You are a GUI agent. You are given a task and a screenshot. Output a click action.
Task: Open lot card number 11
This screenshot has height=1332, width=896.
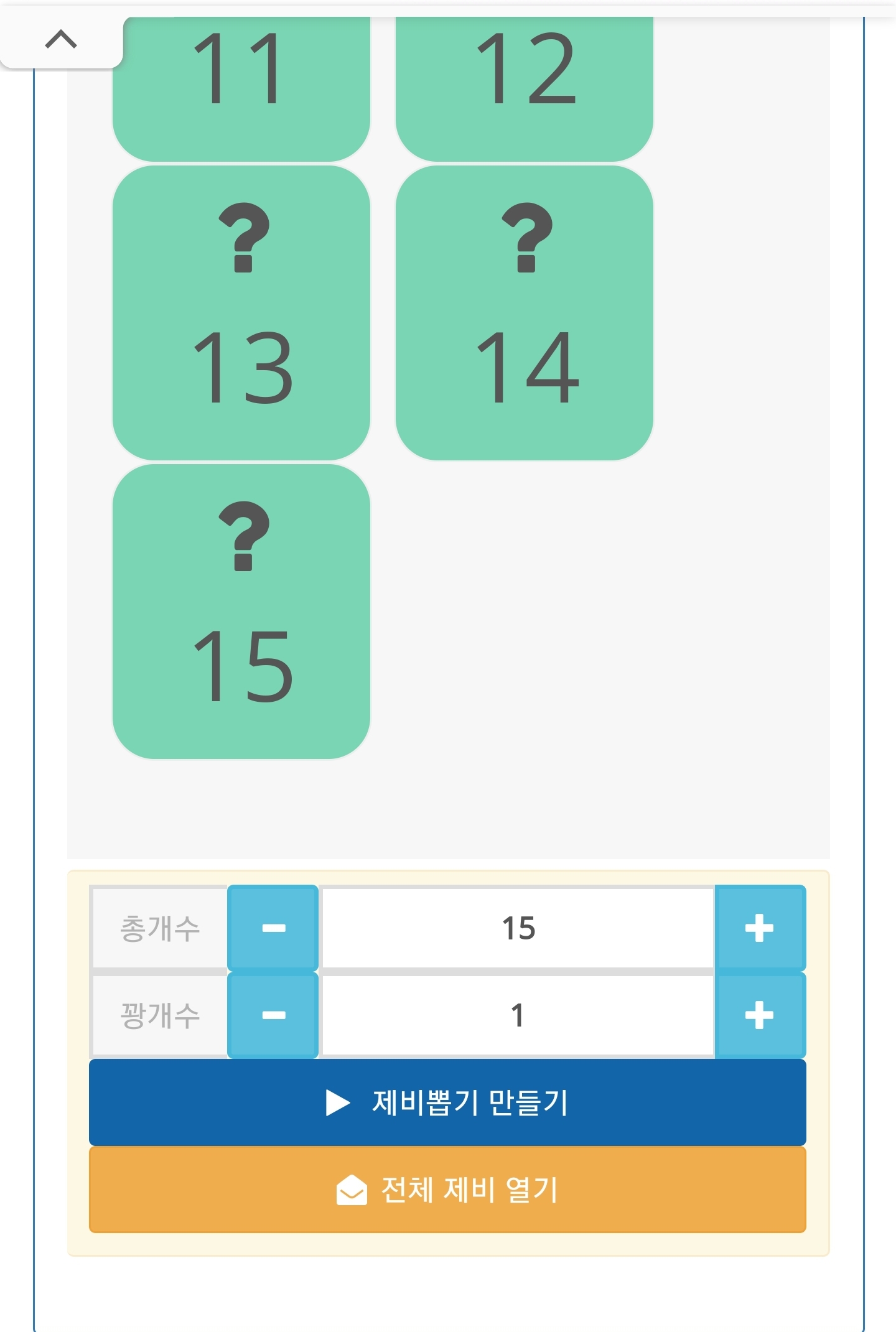241,88
